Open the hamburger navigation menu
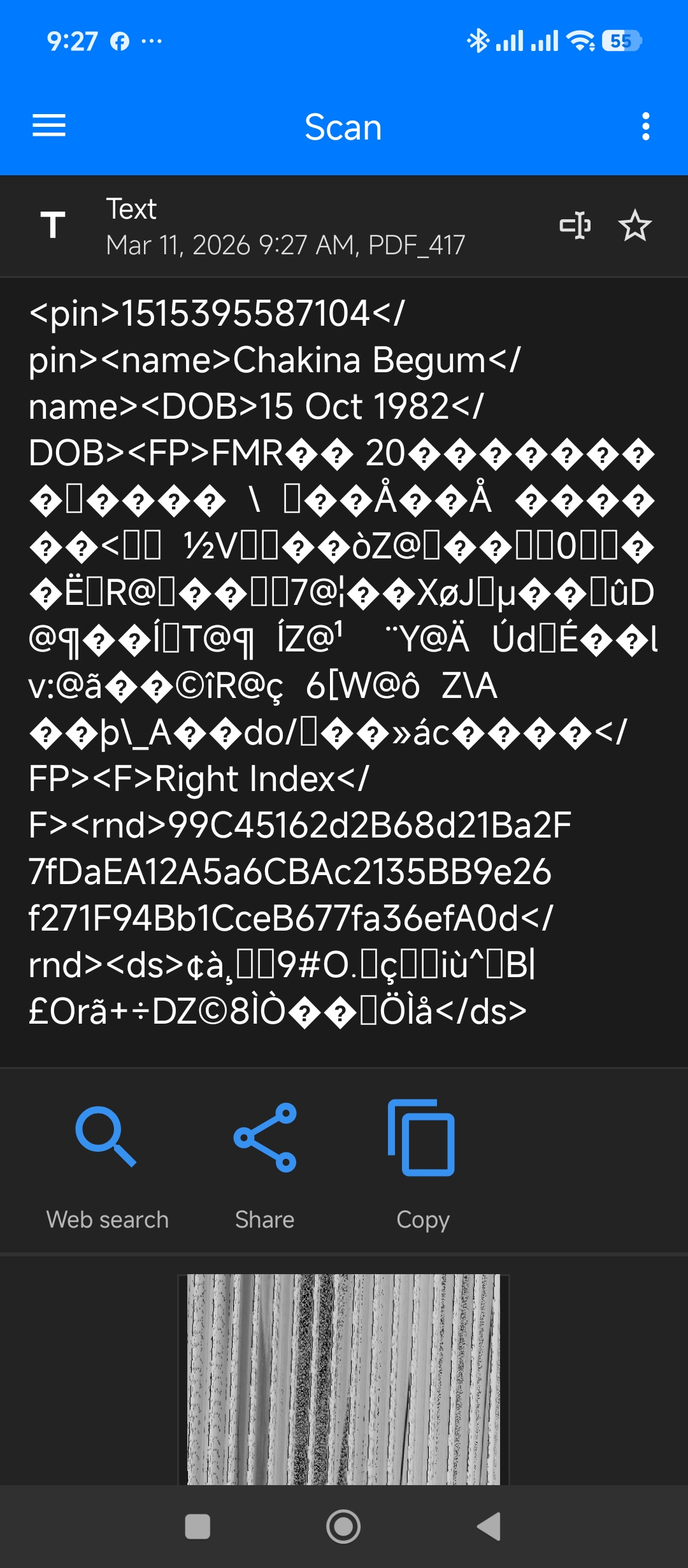Image resolution: width=688 pixels, height=1568 pixels. tap(49, 126)
